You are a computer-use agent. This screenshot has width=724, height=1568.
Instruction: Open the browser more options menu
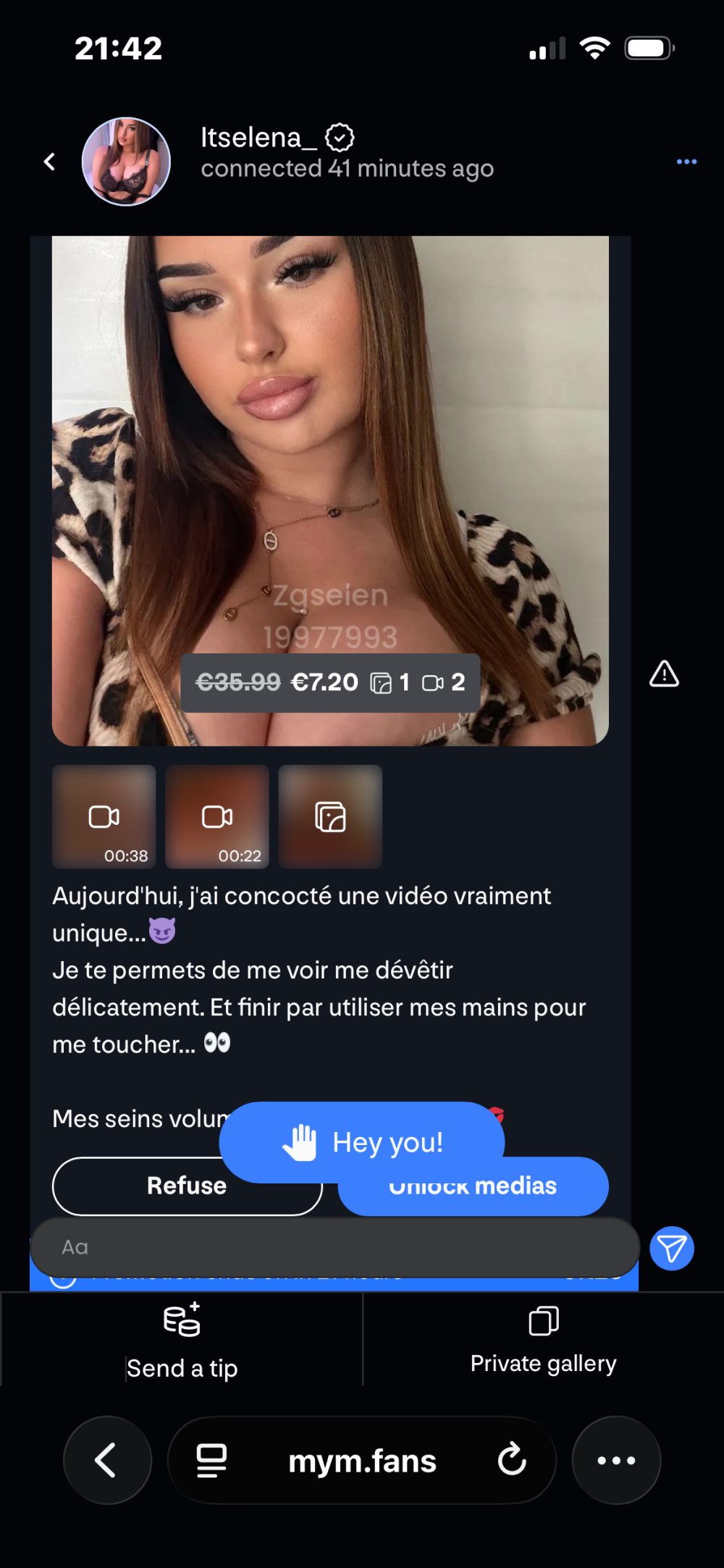tap(616, 1460)
